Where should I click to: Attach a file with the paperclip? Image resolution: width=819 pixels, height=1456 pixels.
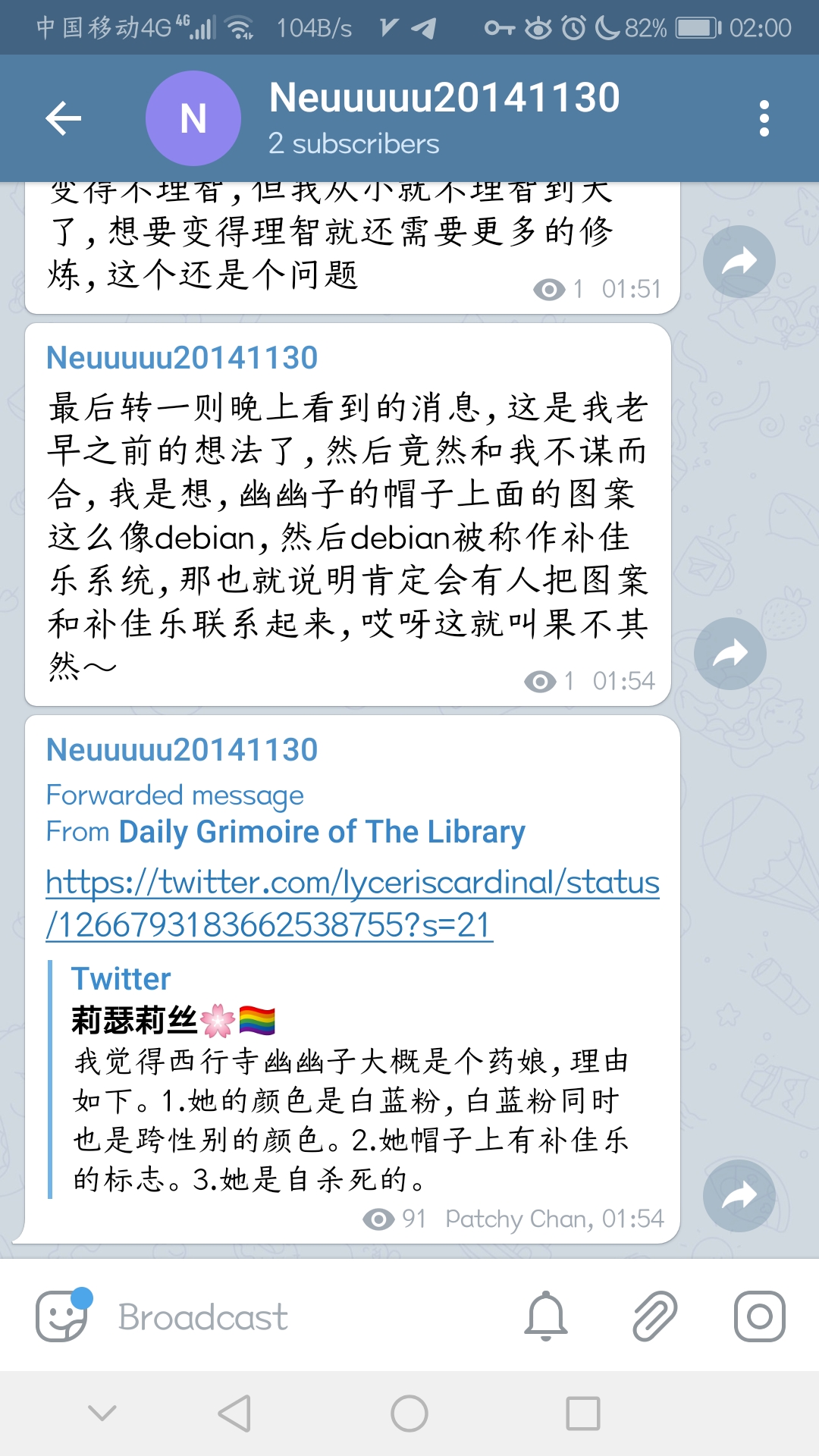(x=654, y=1316)
